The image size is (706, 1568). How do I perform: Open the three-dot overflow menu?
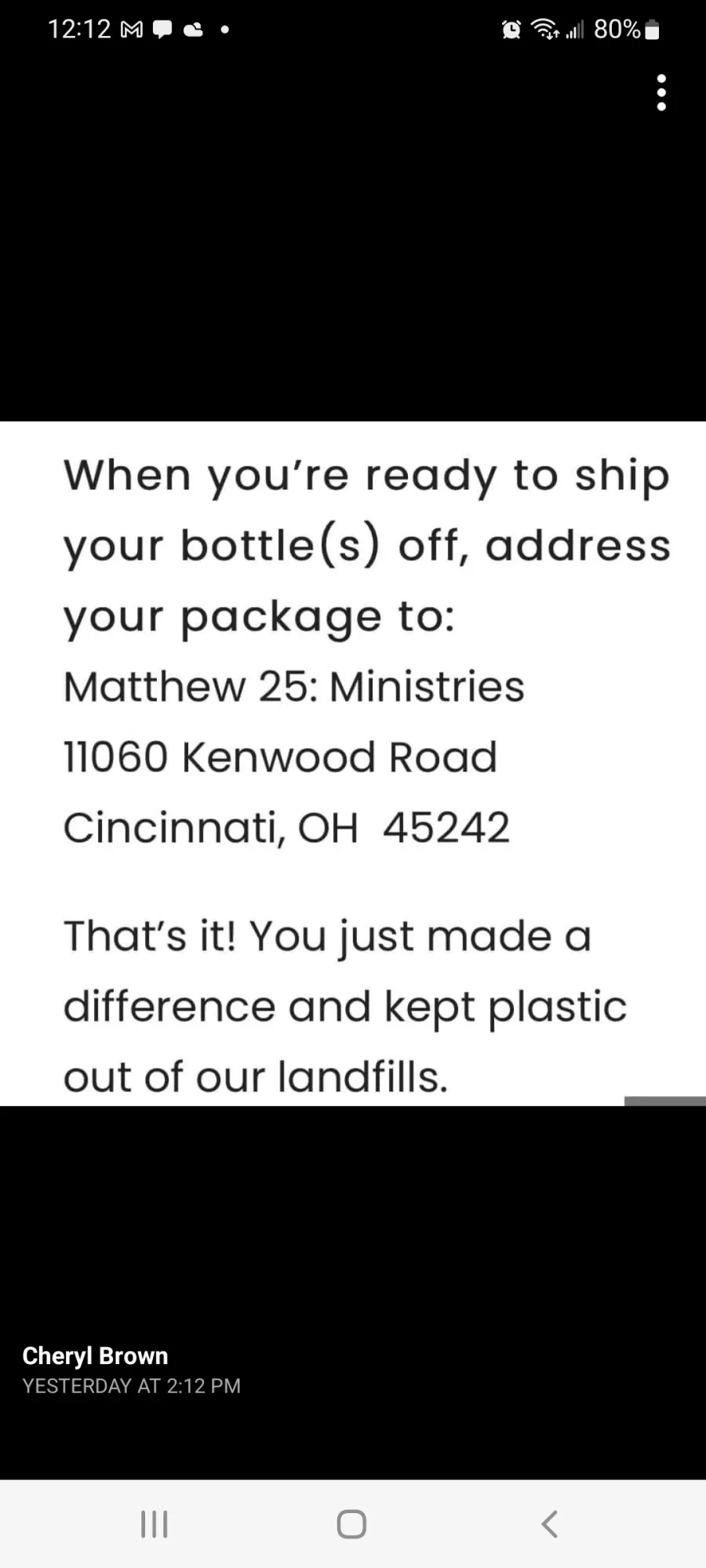[x=661, y=93]
